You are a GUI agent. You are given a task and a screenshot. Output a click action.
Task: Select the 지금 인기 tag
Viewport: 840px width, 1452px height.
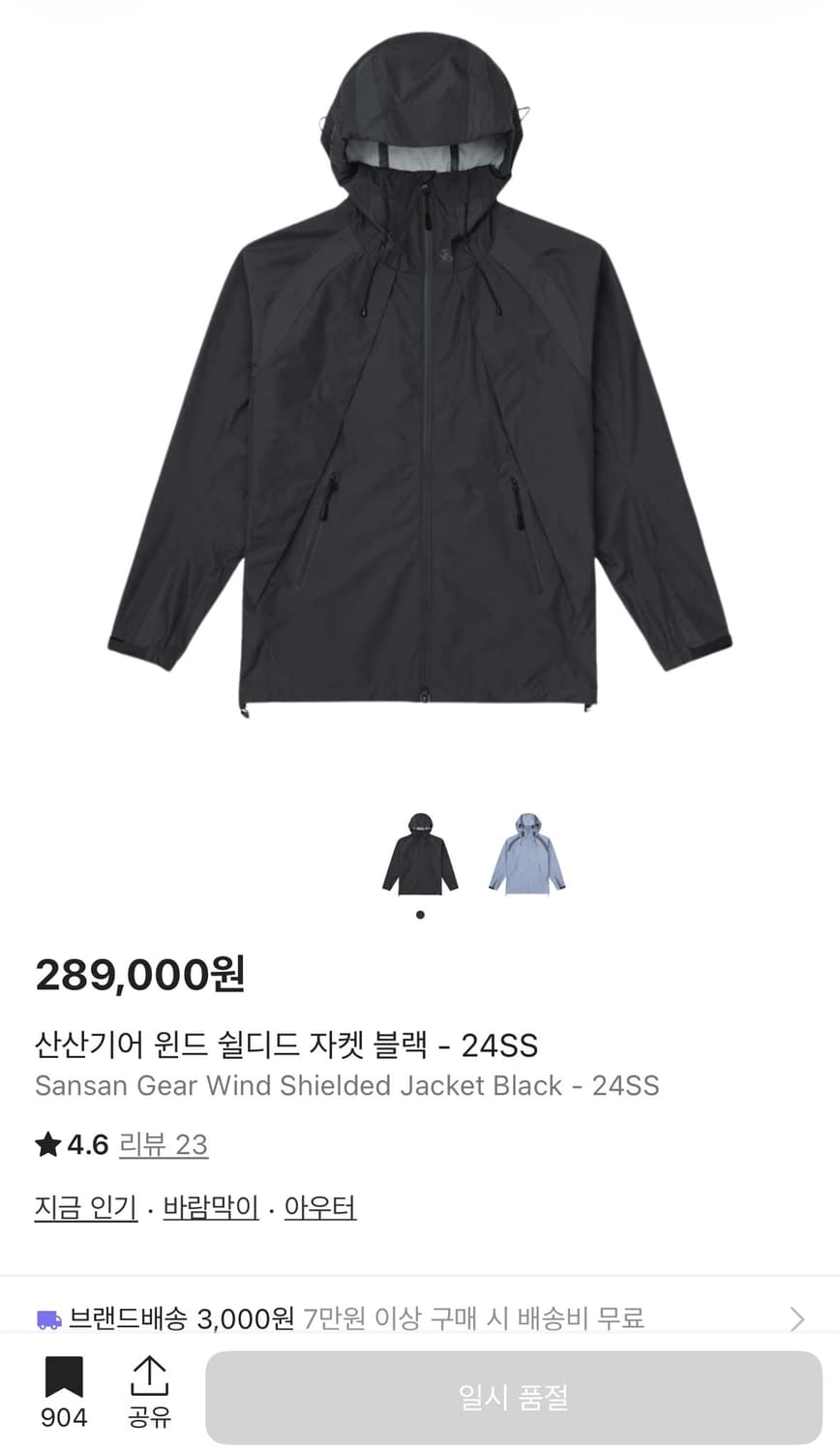[x=85, y=1208]
